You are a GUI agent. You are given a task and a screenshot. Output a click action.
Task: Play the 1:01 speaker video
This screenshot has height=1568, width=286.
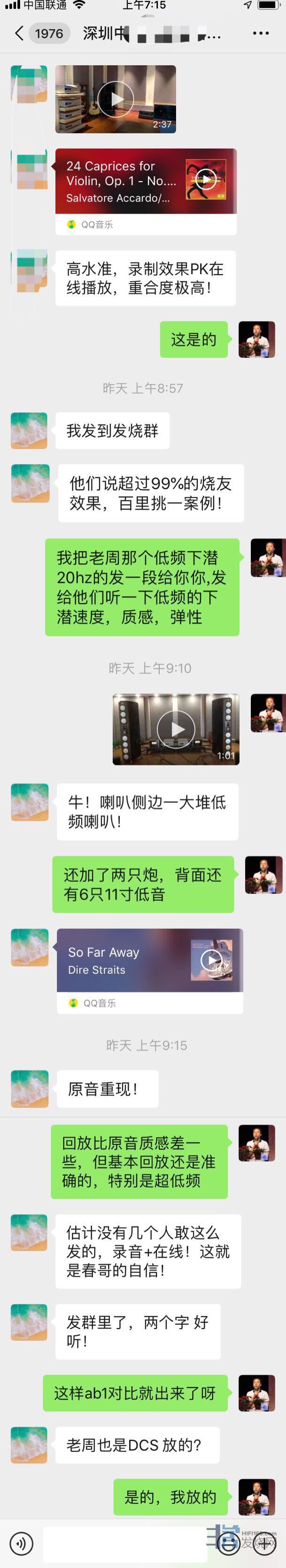(176, 729)
